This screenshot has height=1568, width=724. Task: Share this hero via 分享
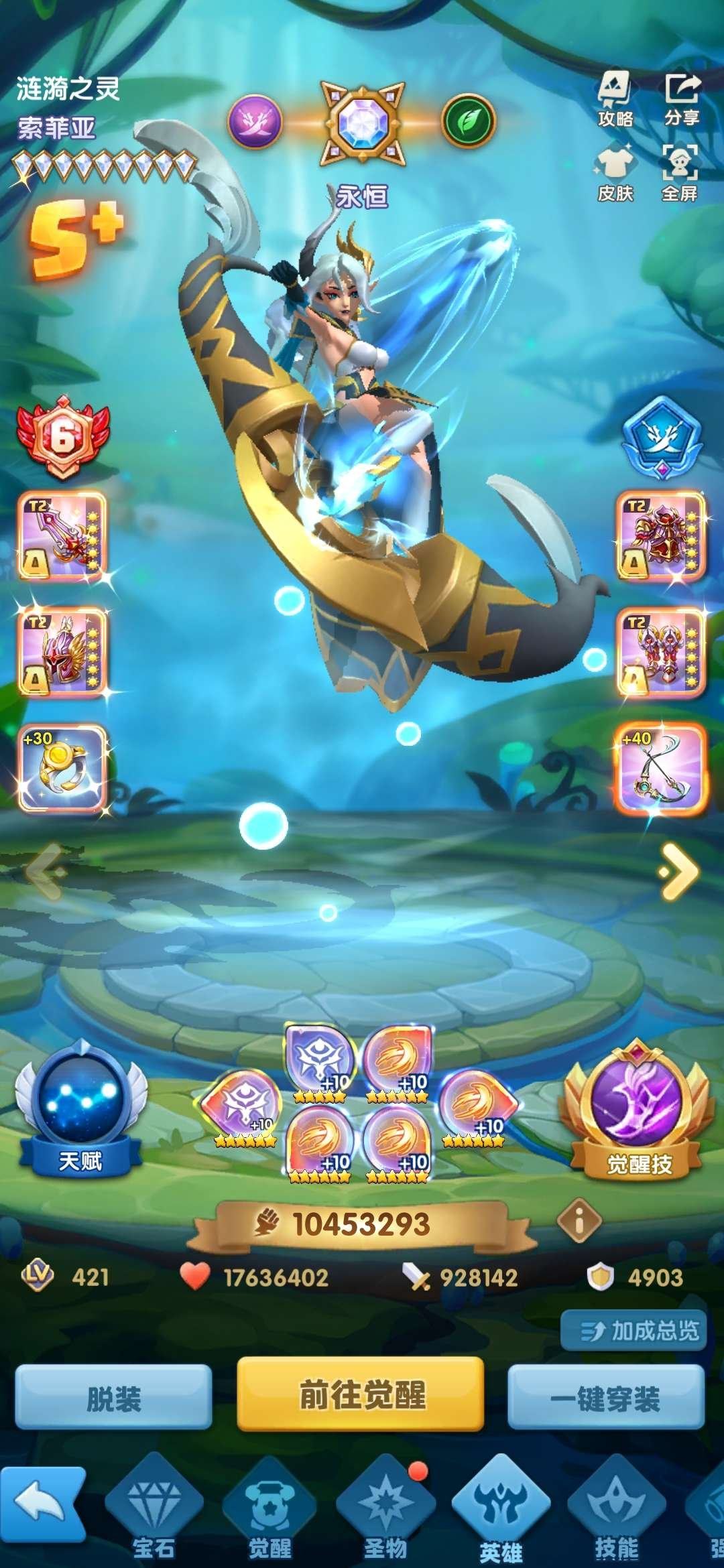[682, 98]
